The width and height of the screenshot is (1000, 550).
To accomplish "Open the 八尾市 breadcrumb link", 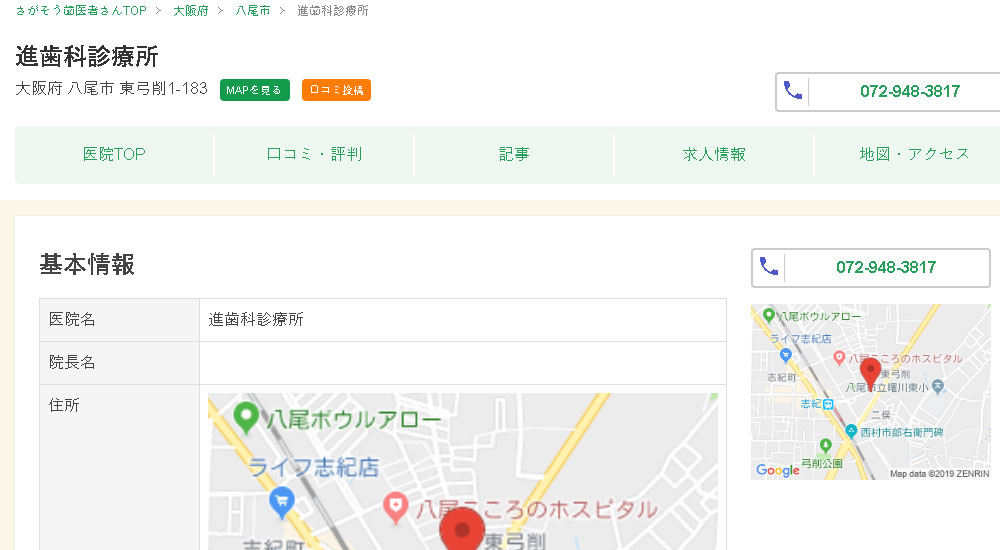I will pyautogui.click(x=253, y=11).
